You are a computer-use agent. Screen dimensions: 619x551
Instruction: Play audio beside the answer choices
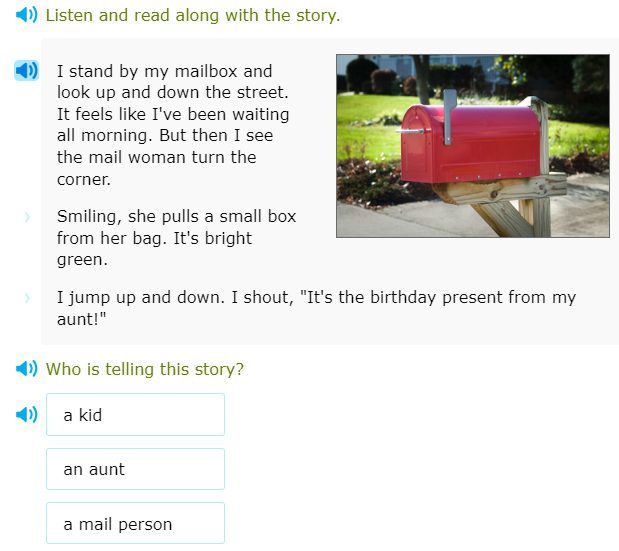tap(27, 414)
